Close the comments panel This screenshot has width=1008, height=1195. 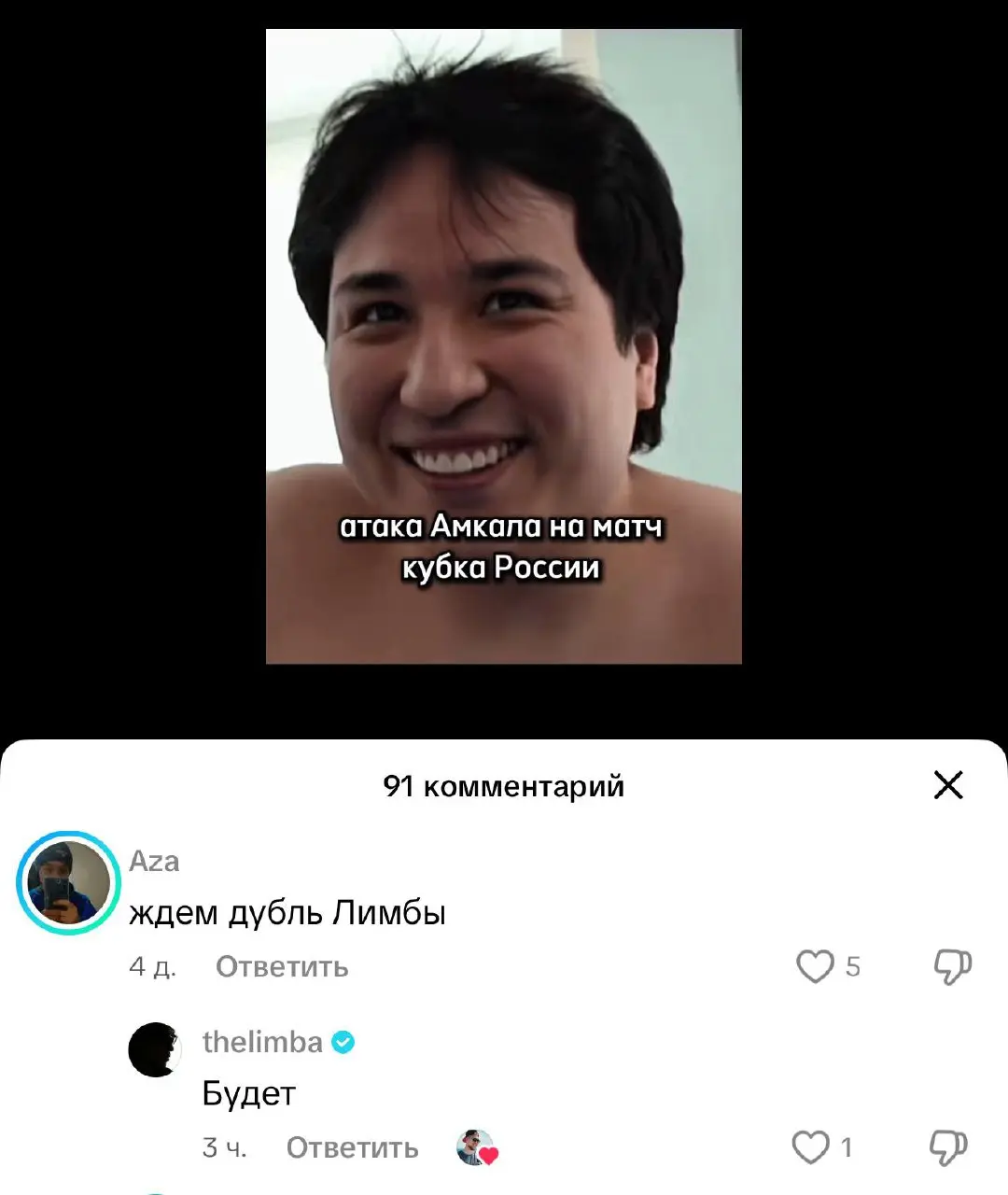[x=947, y=785]
